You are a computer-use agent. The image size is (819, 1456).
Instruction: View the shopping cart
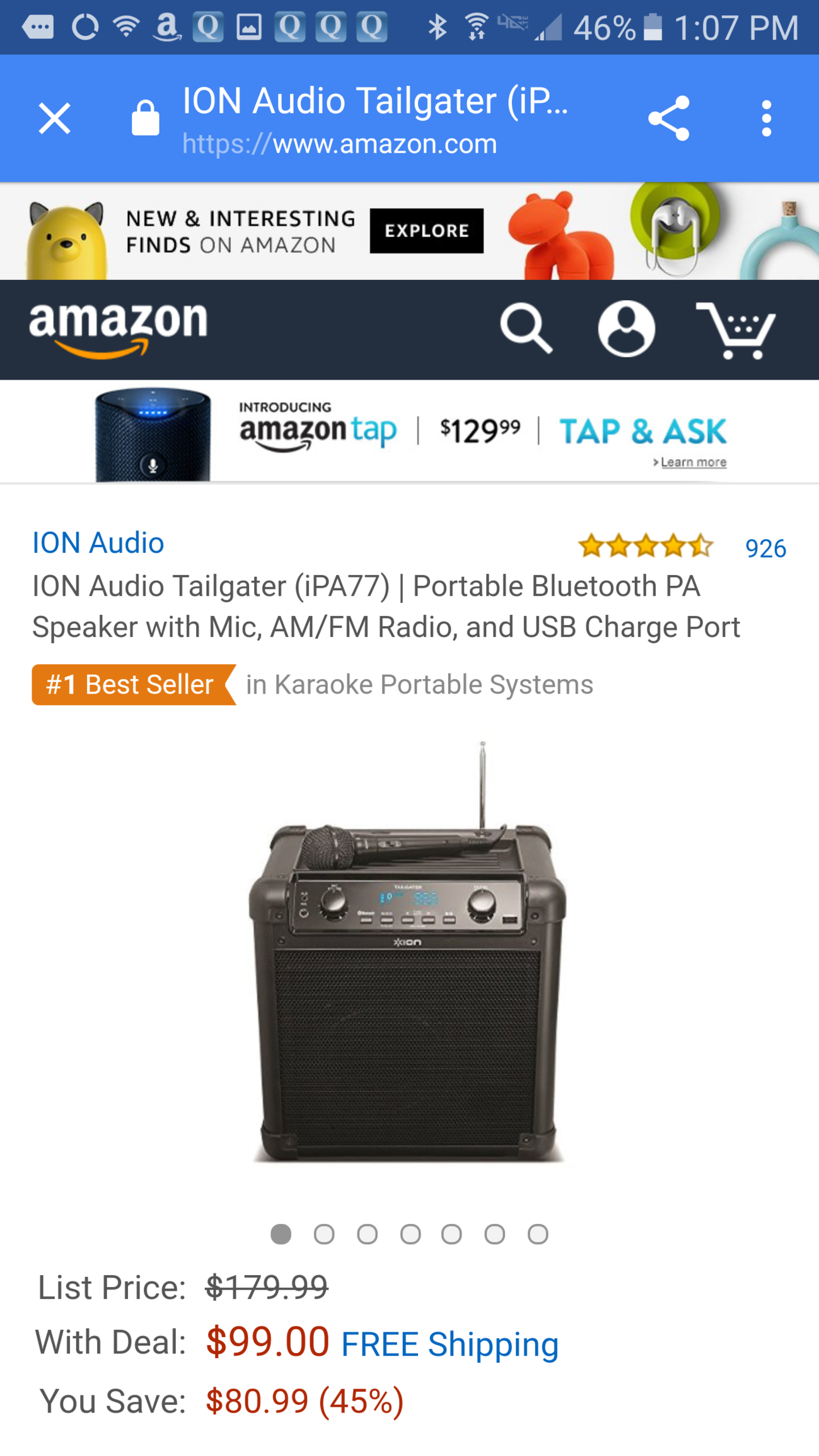point(736,329)
